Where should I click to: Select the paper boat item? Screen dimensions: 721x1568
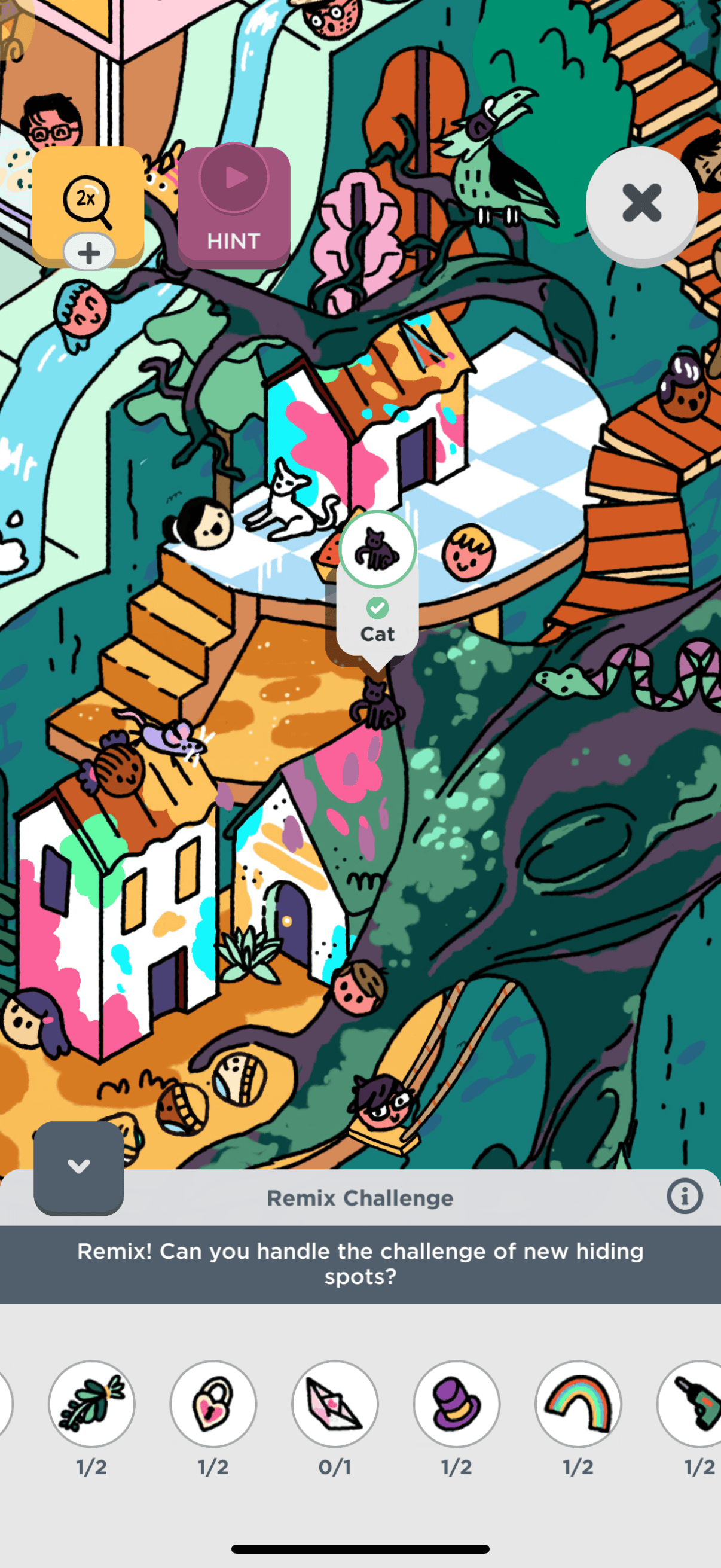coord(335,1404)
